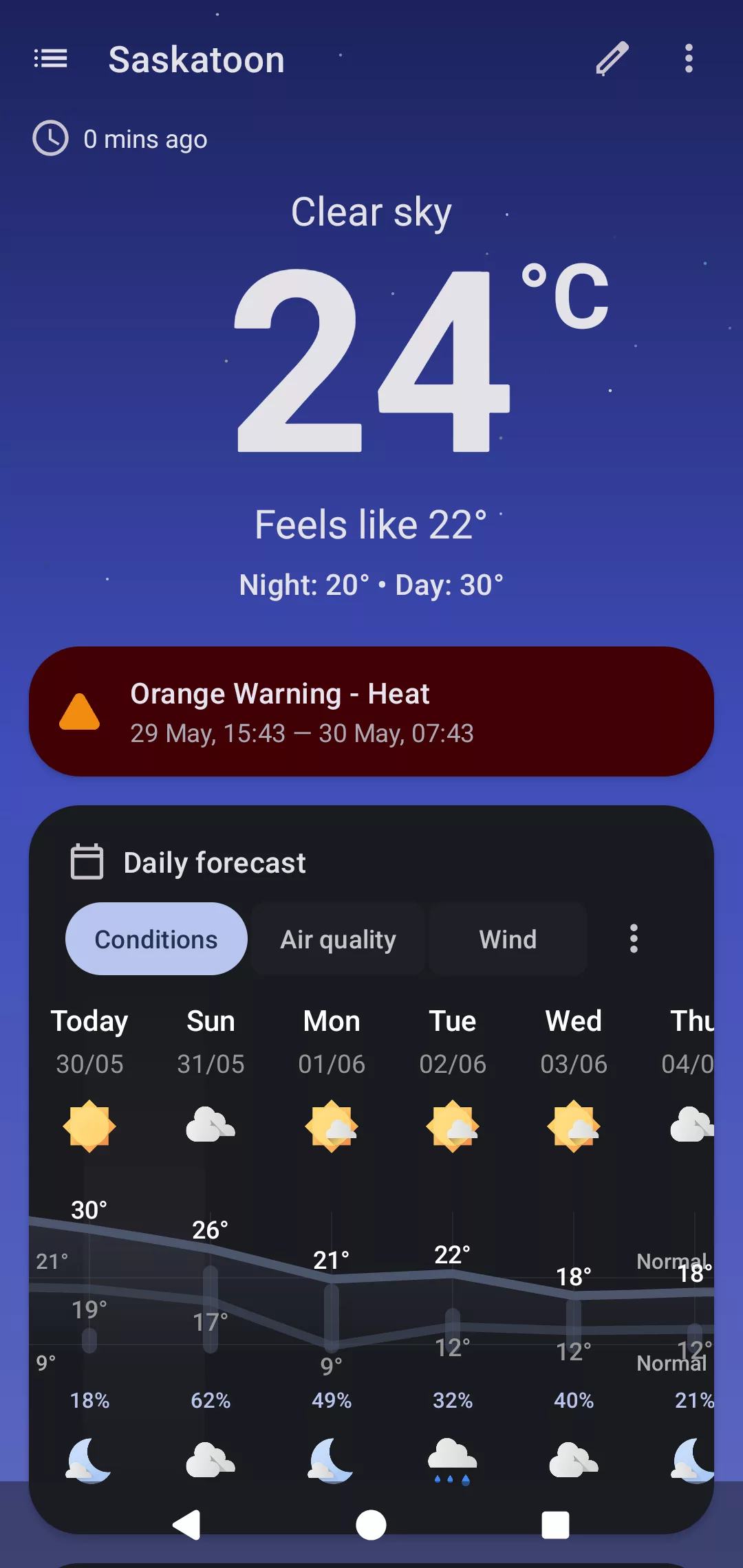
Task: Switch to the Wind chip
Action: (x=508, y=939)
